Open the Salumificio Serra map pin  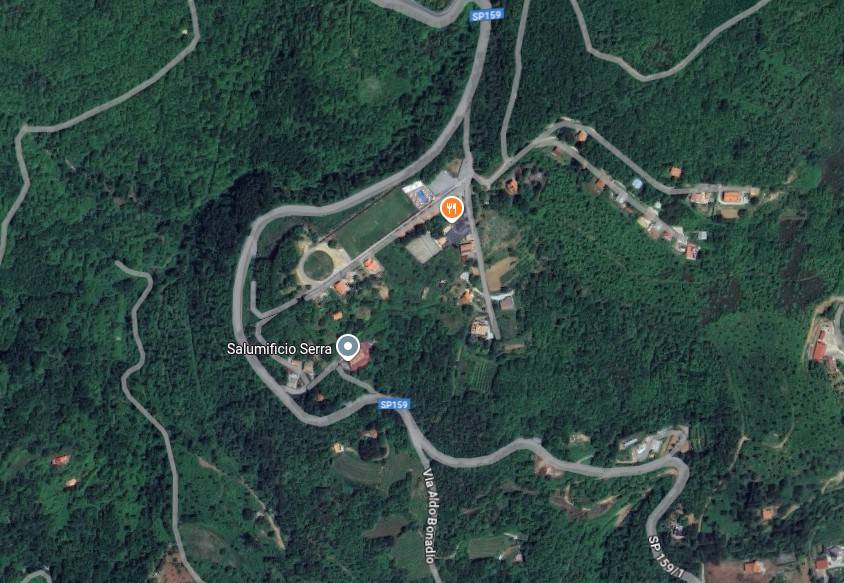[348, 347]
